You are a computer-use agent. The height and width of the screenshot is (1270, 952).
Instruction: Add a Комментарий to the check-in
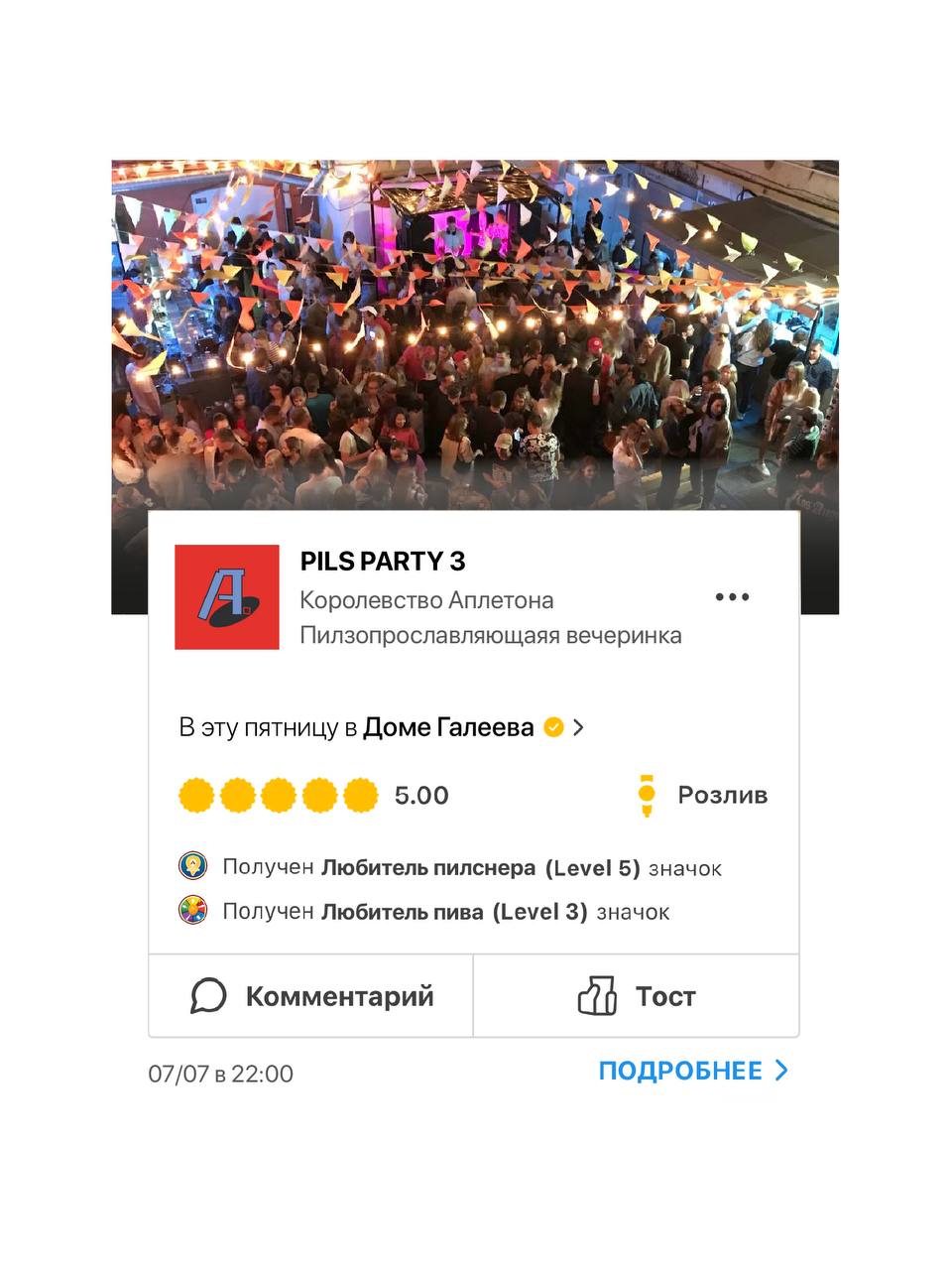pos(311,996)
